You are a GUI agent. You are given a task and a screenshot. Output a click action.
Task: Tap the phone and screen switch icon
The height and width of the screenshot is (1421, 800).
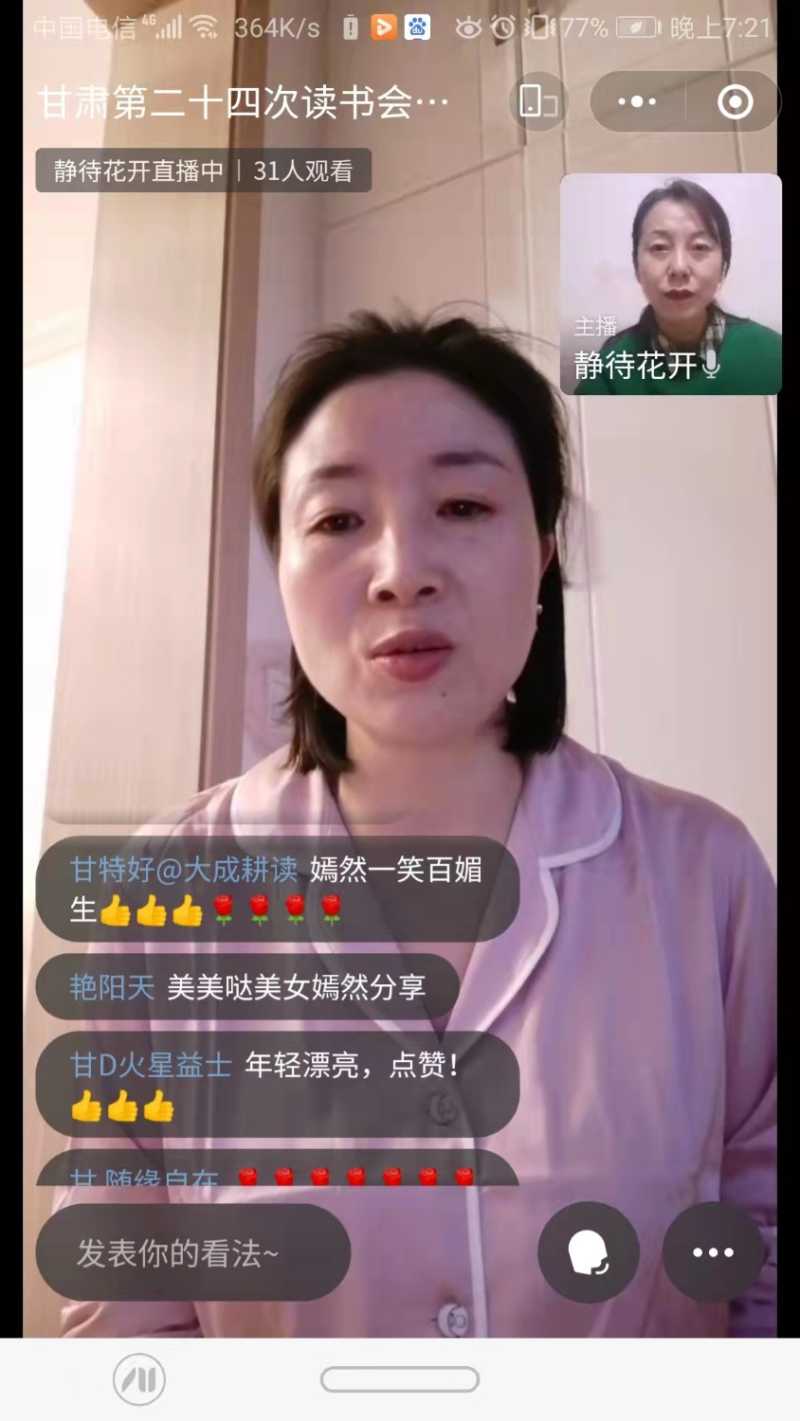pyautogui.click(x=538, y=102)
